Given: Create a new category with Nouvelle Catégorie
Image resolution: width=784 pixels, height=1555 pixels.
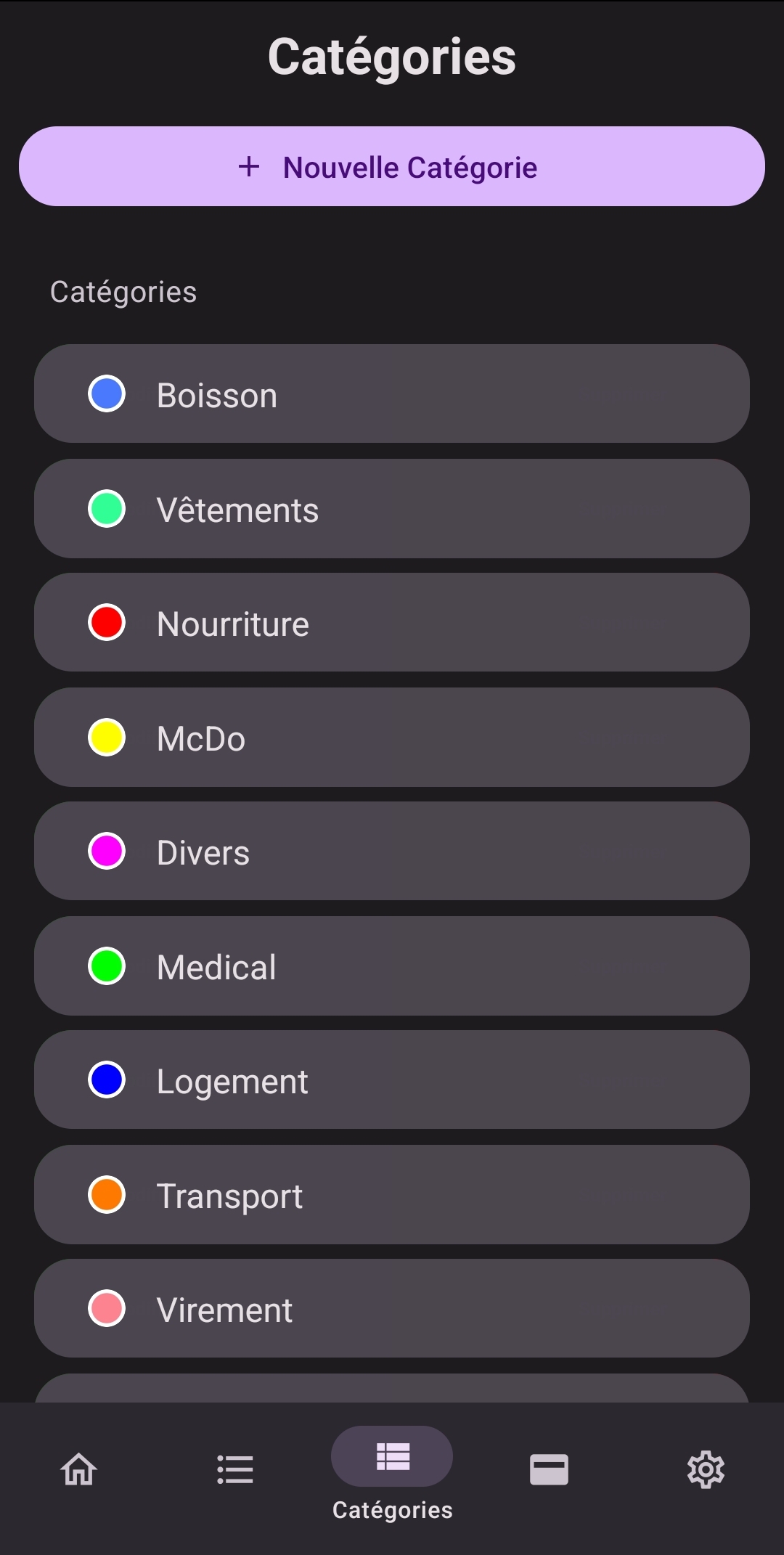Looking at the screenshot, I should pyautogui.click(x=392, y=166).
